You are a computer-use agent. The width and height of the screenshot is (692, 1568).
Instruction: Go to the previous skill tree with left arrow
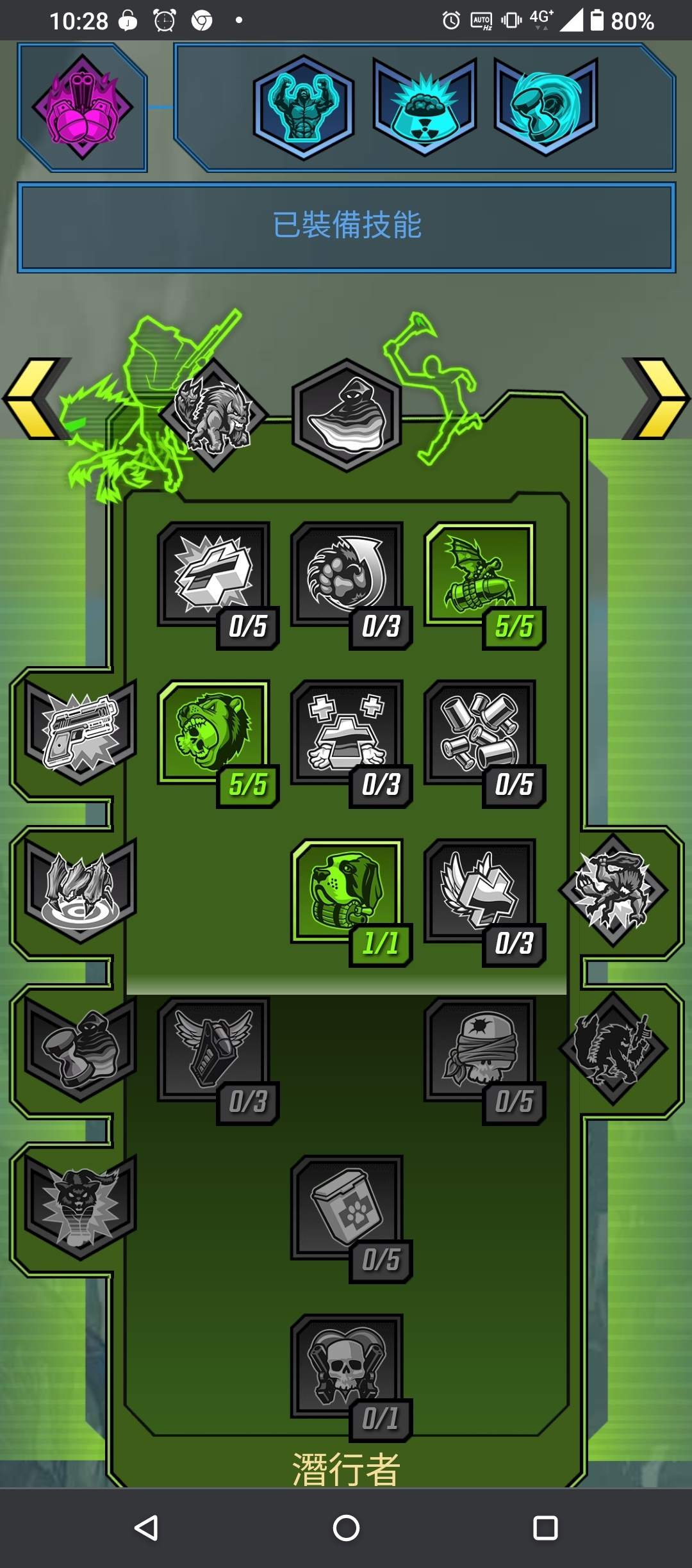tap(37, 398)
